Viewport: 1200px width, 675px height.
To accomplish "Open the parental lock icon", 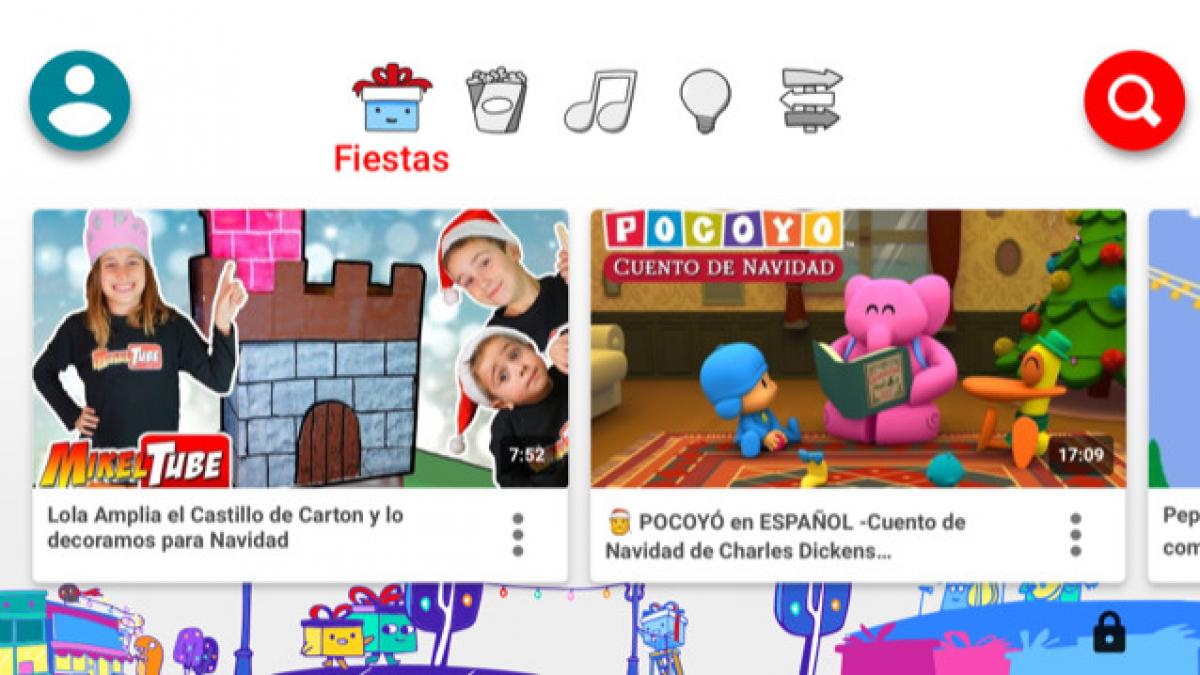I will pyautogui.click(x=1109, y=632).
